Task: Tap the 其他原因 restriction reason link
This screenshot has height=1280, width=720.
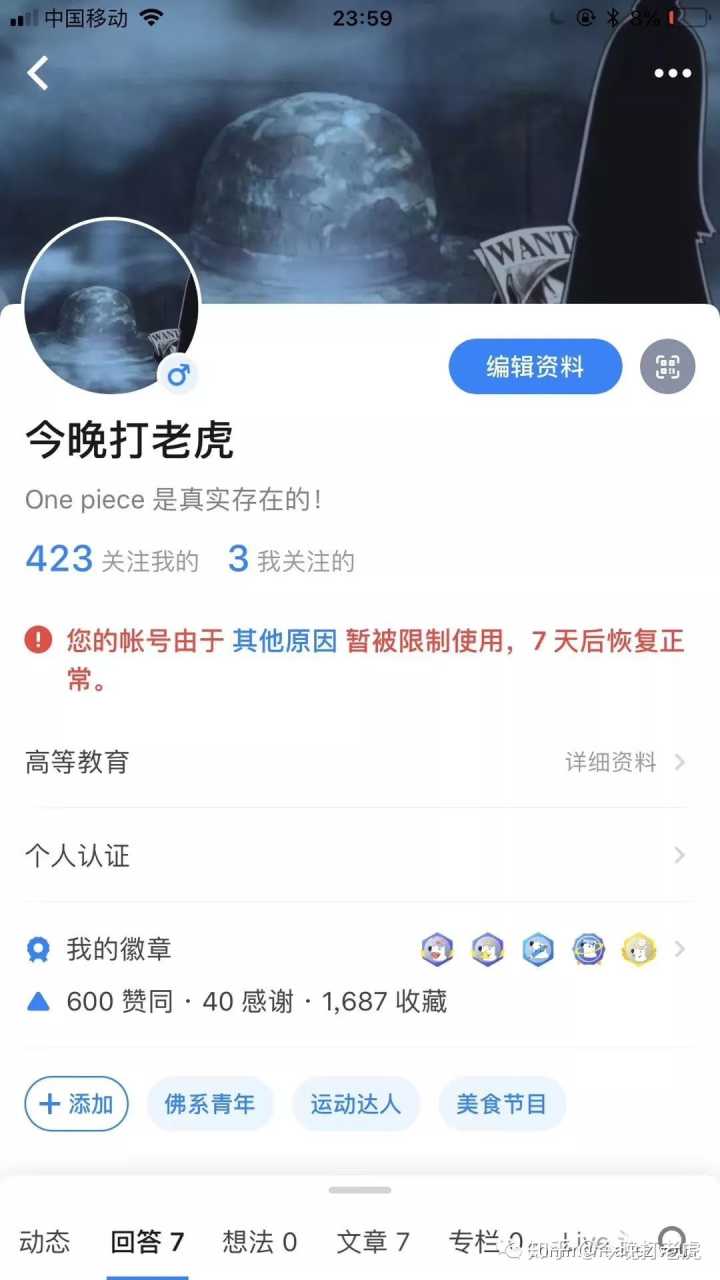Action: tap(284, 641)
